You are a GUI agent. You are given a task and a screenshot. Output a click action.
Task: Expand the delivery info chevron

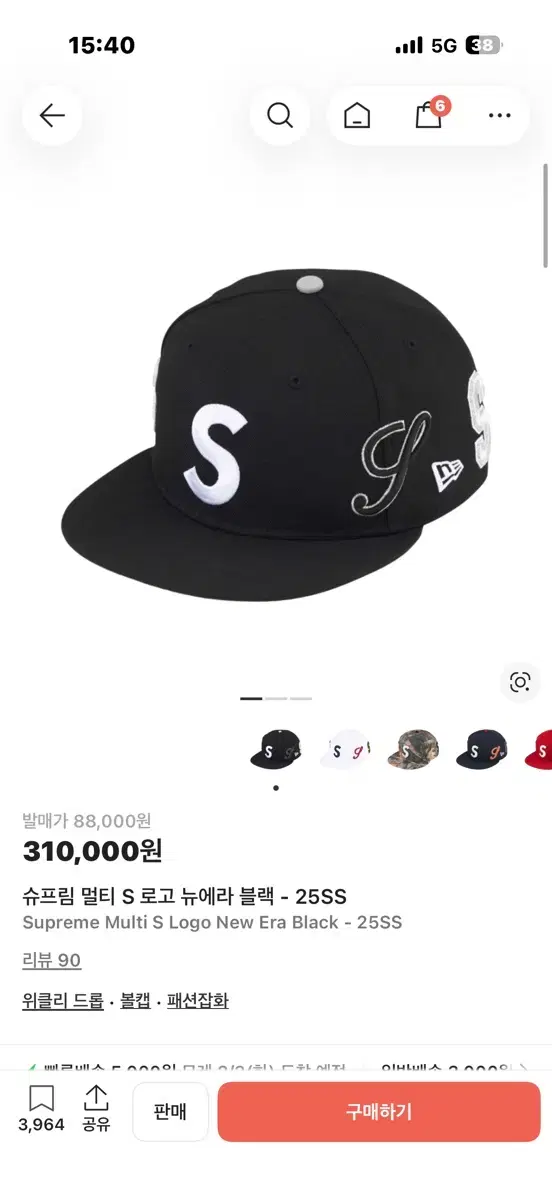524,1069
